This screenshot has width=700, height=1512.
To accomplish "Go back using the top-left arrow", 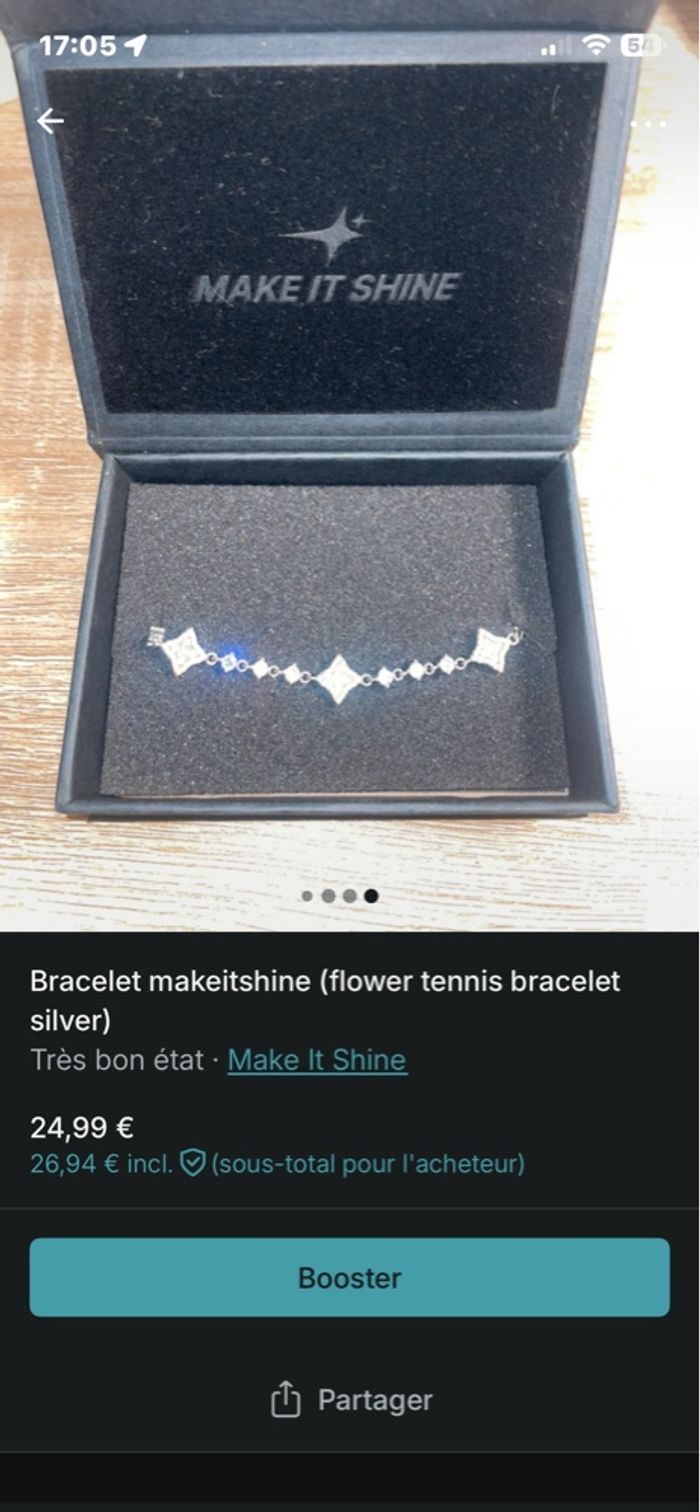I will click(x=50, y=121).
